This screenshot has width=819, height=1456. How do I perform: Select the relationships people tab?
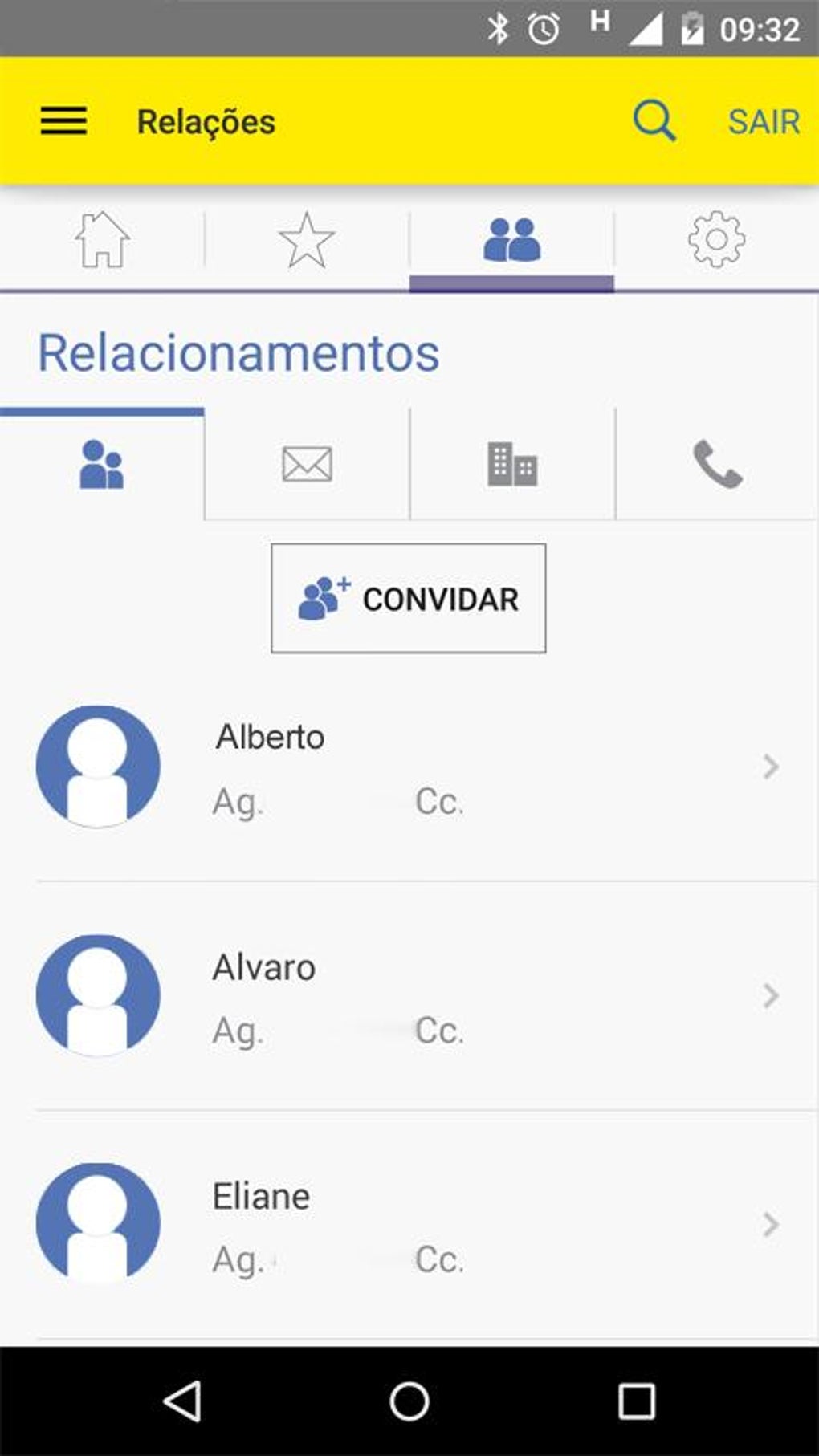point(511,239)
